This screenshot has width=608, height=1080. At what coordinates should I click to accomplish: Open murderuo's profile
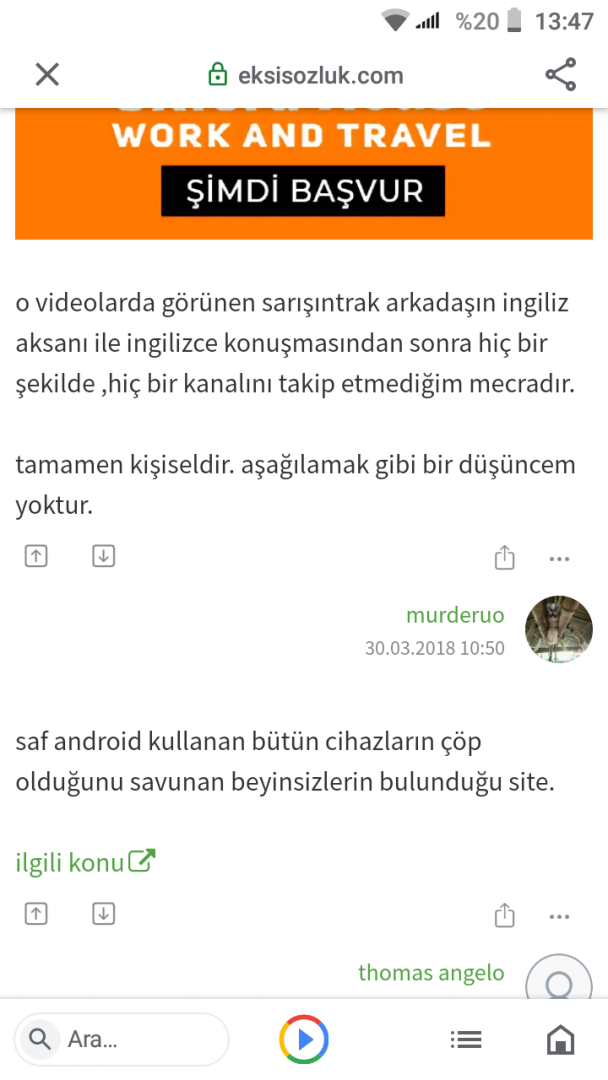pyautogui.click(x=455, y=615)
